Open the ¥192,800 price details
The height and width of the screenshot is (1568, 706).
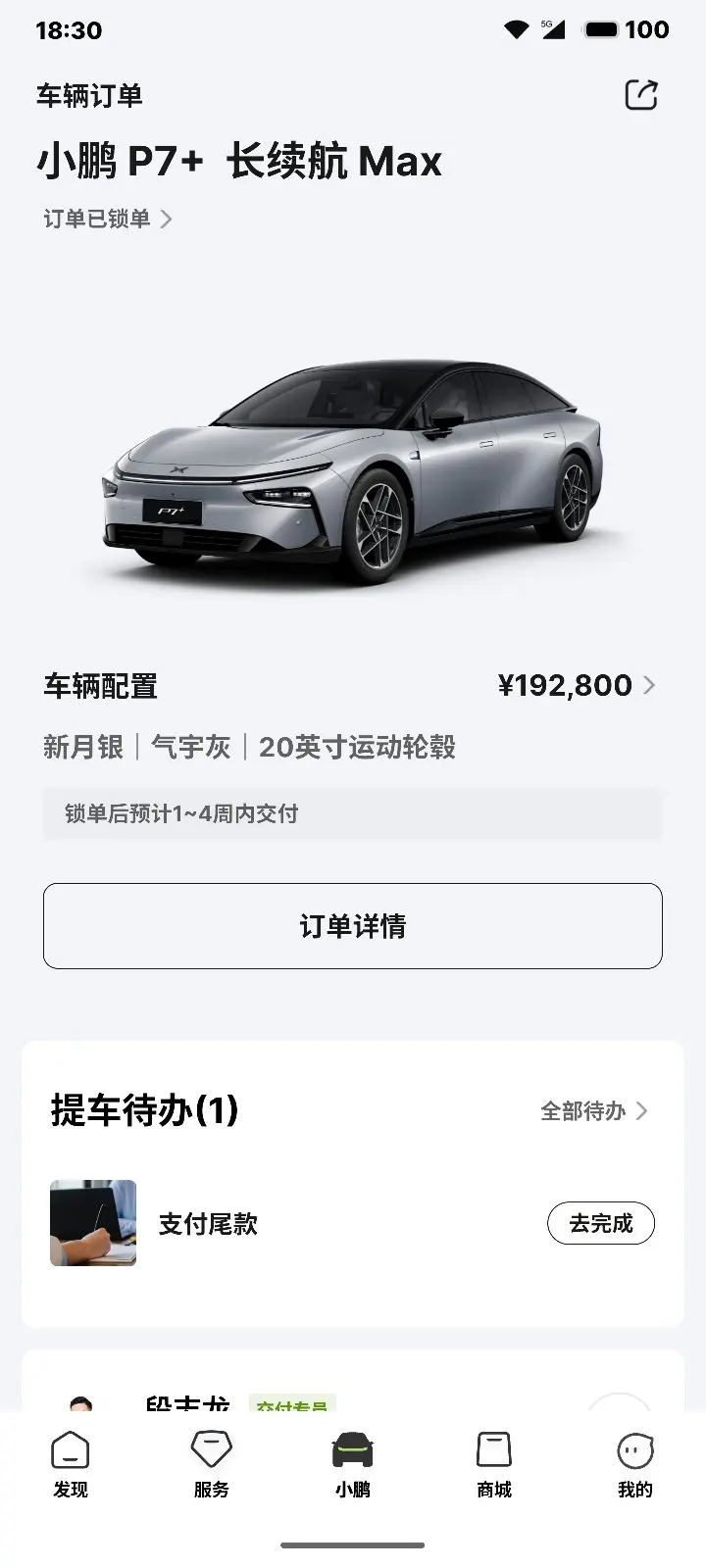577,685
